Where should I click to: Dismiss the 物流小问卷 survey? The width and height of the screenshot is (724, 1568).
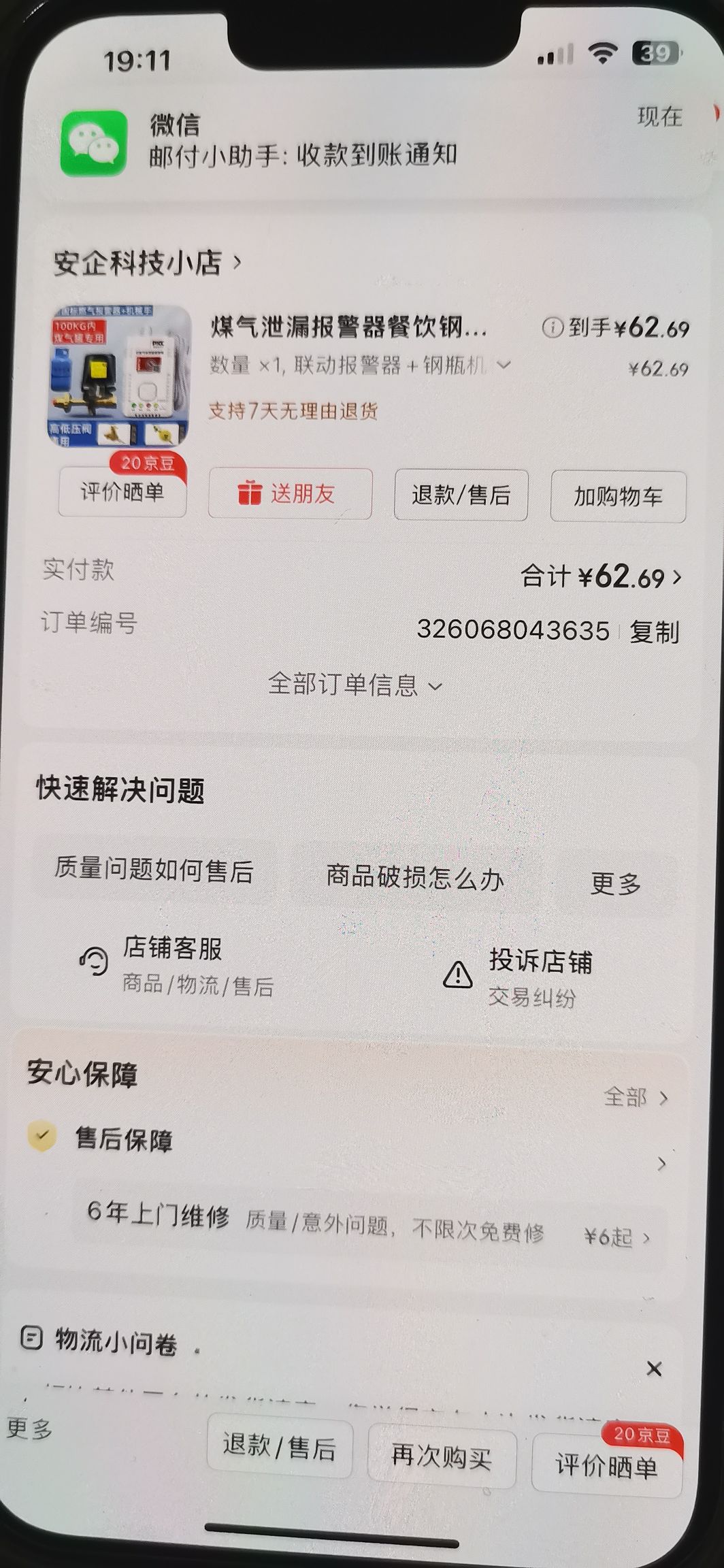tap(654, 1369)
